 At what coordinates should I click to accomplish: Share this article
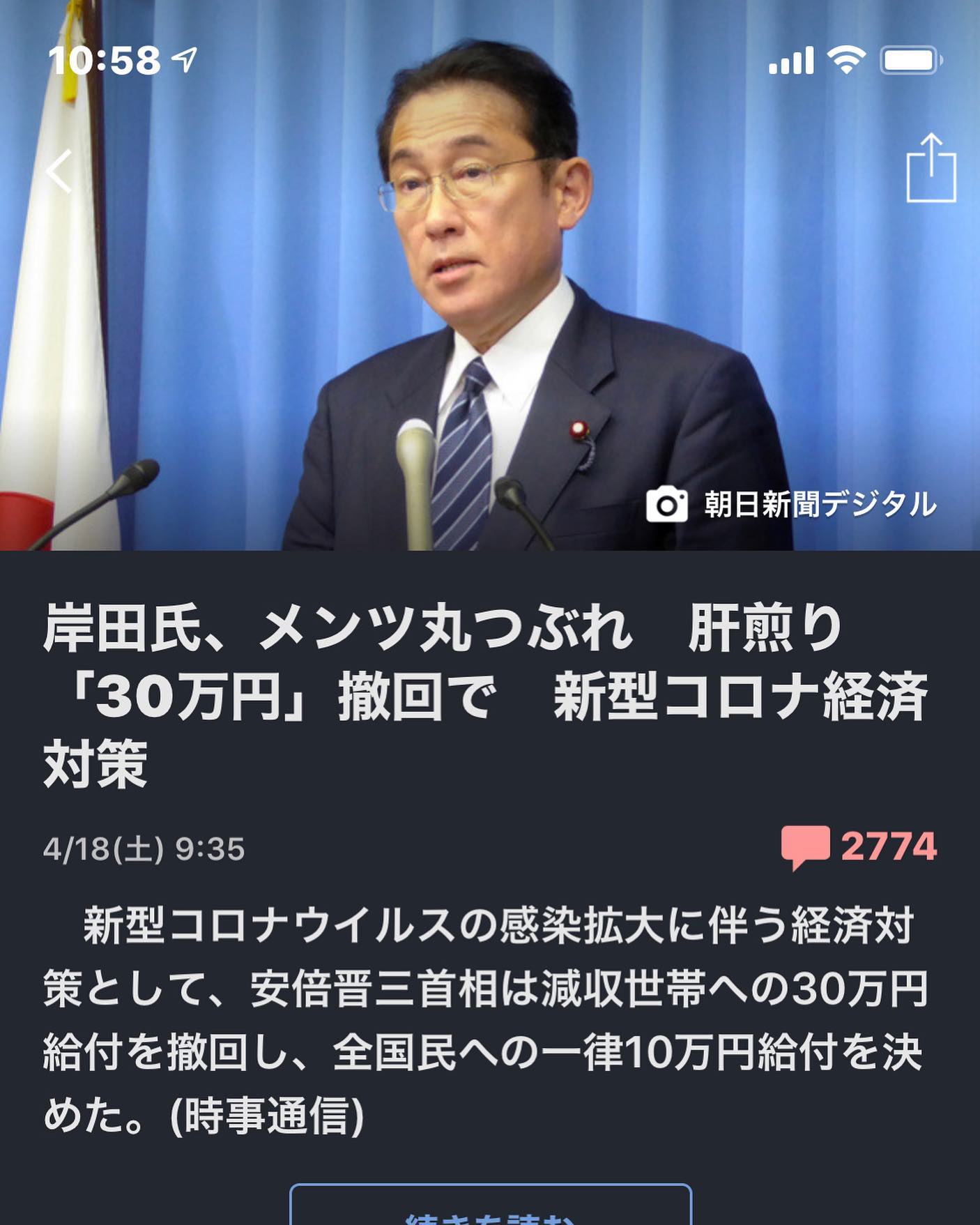click(x=931, y=169)
